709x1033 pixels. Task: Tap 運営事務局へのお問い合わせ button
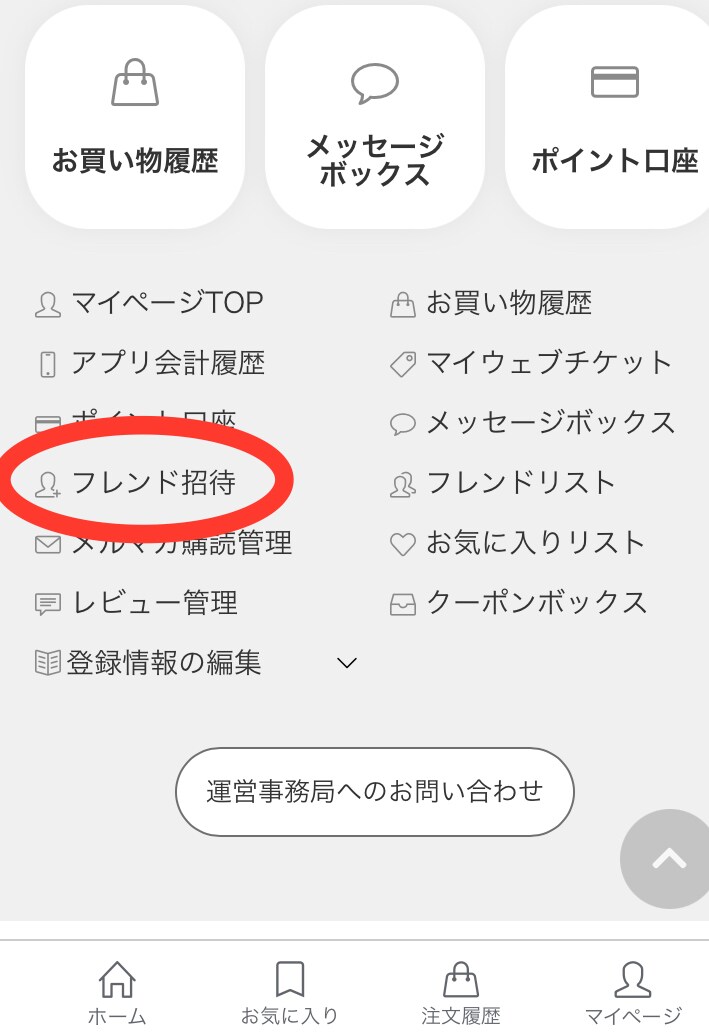(x=375, y=792)
